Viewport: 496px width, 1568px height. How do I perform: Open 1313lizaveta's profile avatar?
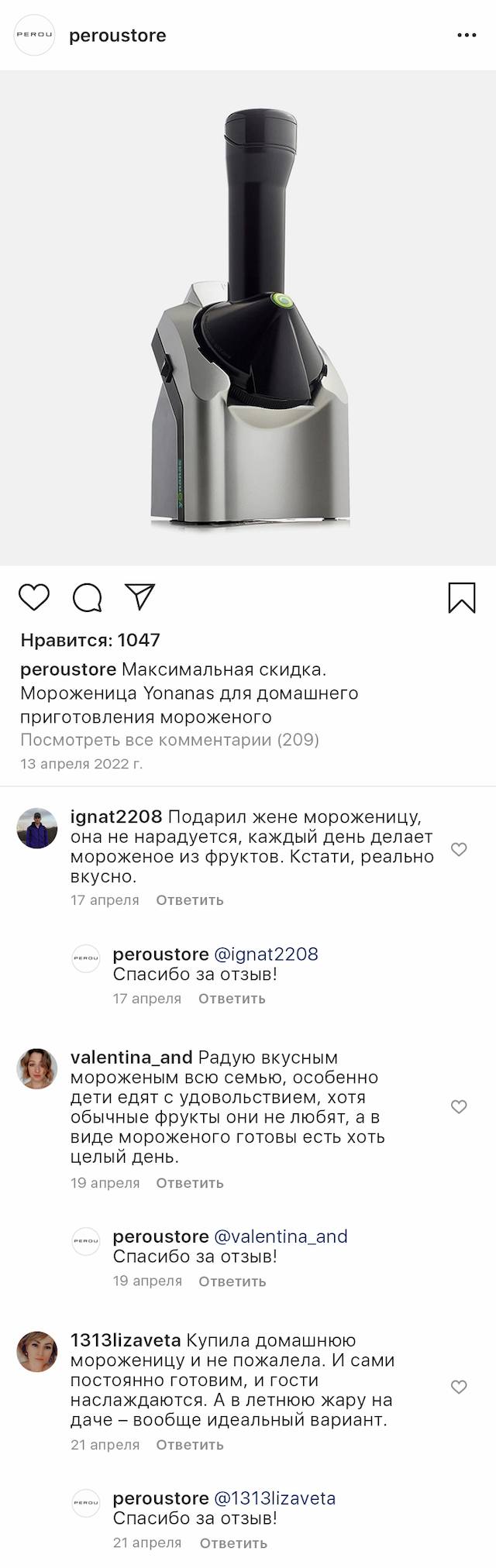(37, 1352)
